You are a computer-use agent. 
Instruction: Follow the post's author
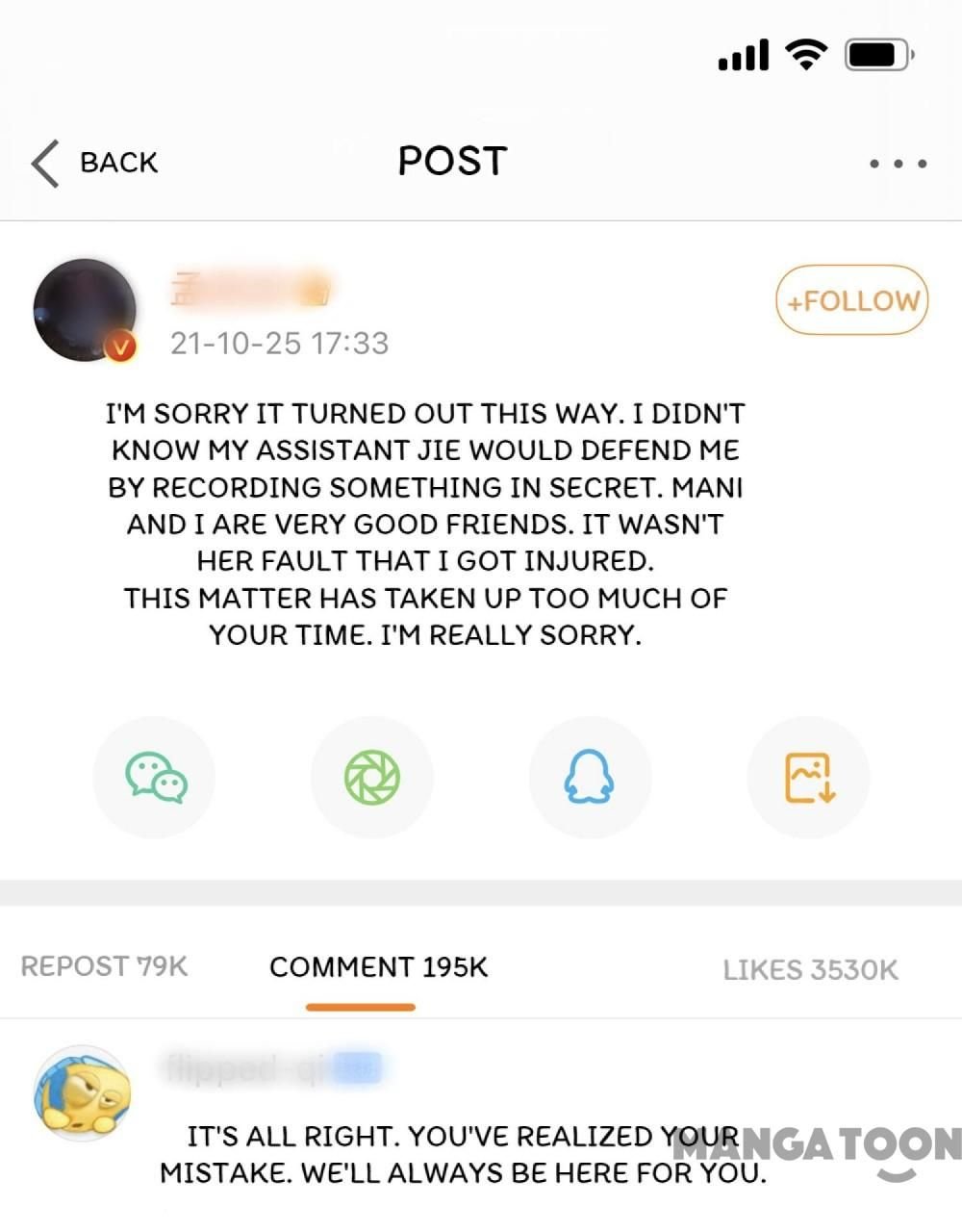pyautogui.click(x=851, y=300)
